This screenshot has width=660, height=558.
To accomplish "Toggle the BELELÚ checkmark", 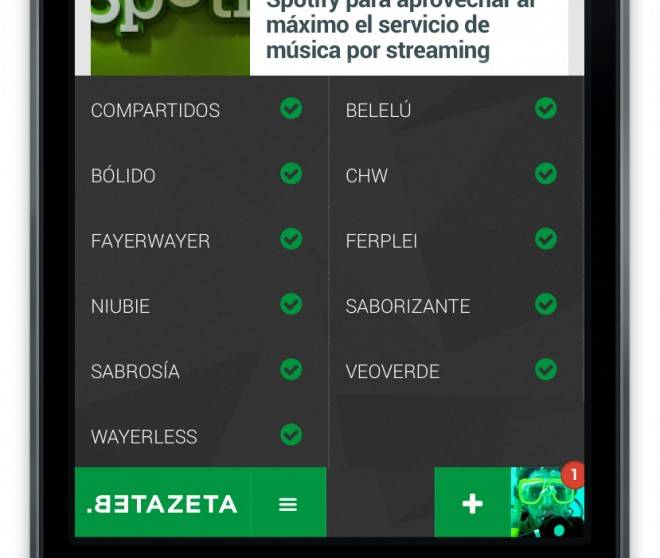I will pyautogui.click(x=546, y=109).
